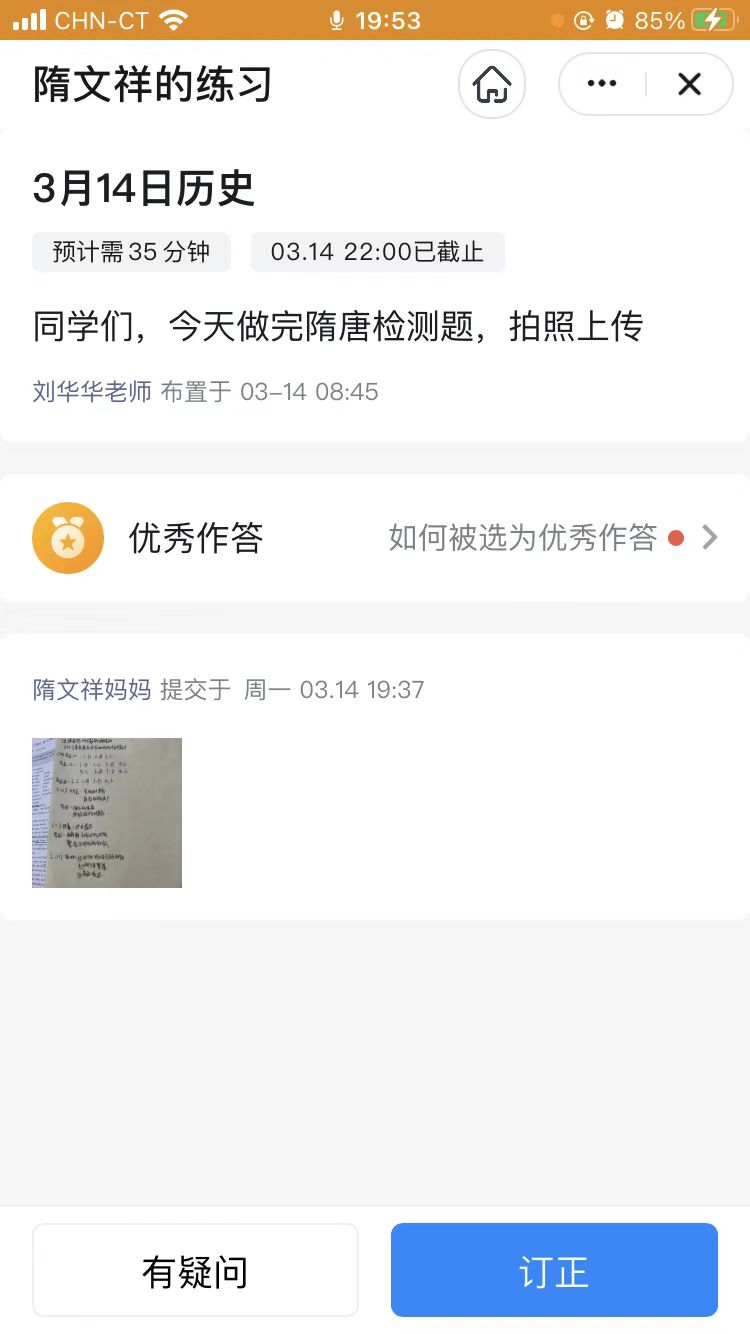Expand 如何被选为优秀作答 via its chevron arrow
750x1334 pixels.
pyautogui.click(x=709, y=537)
